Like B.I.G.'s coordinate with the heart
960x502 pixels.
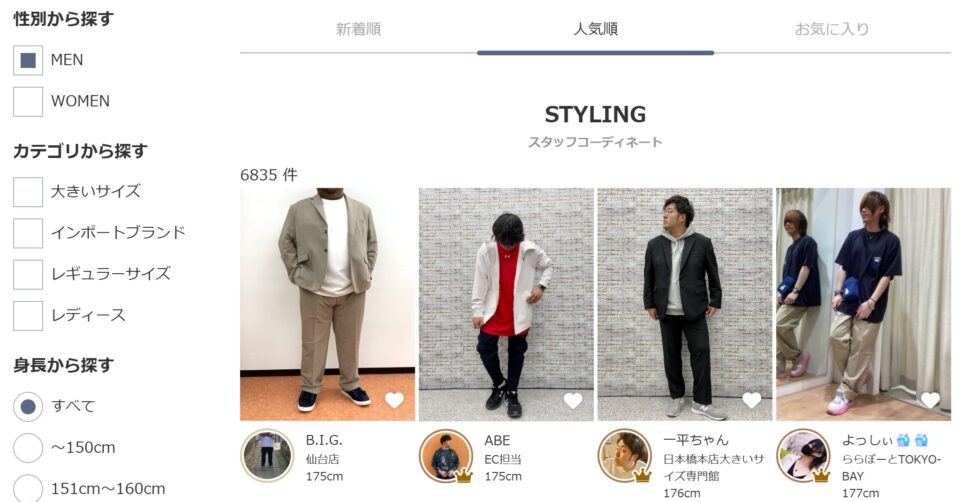pyautogui.click(x=394, y=401)
